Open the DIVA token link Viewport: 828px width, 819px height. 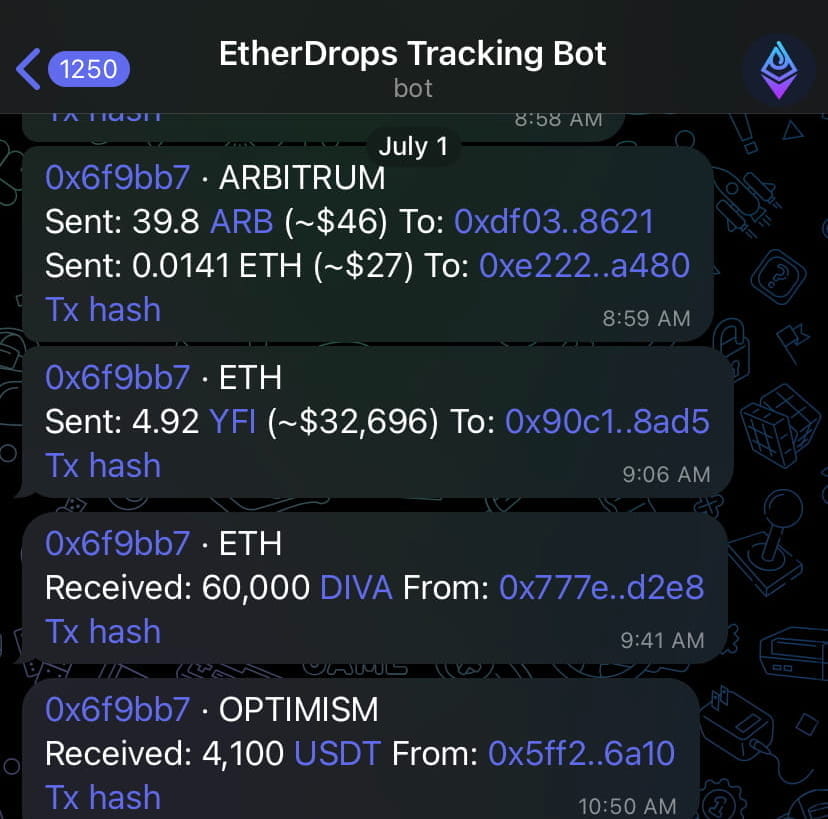tap(356, 587)
